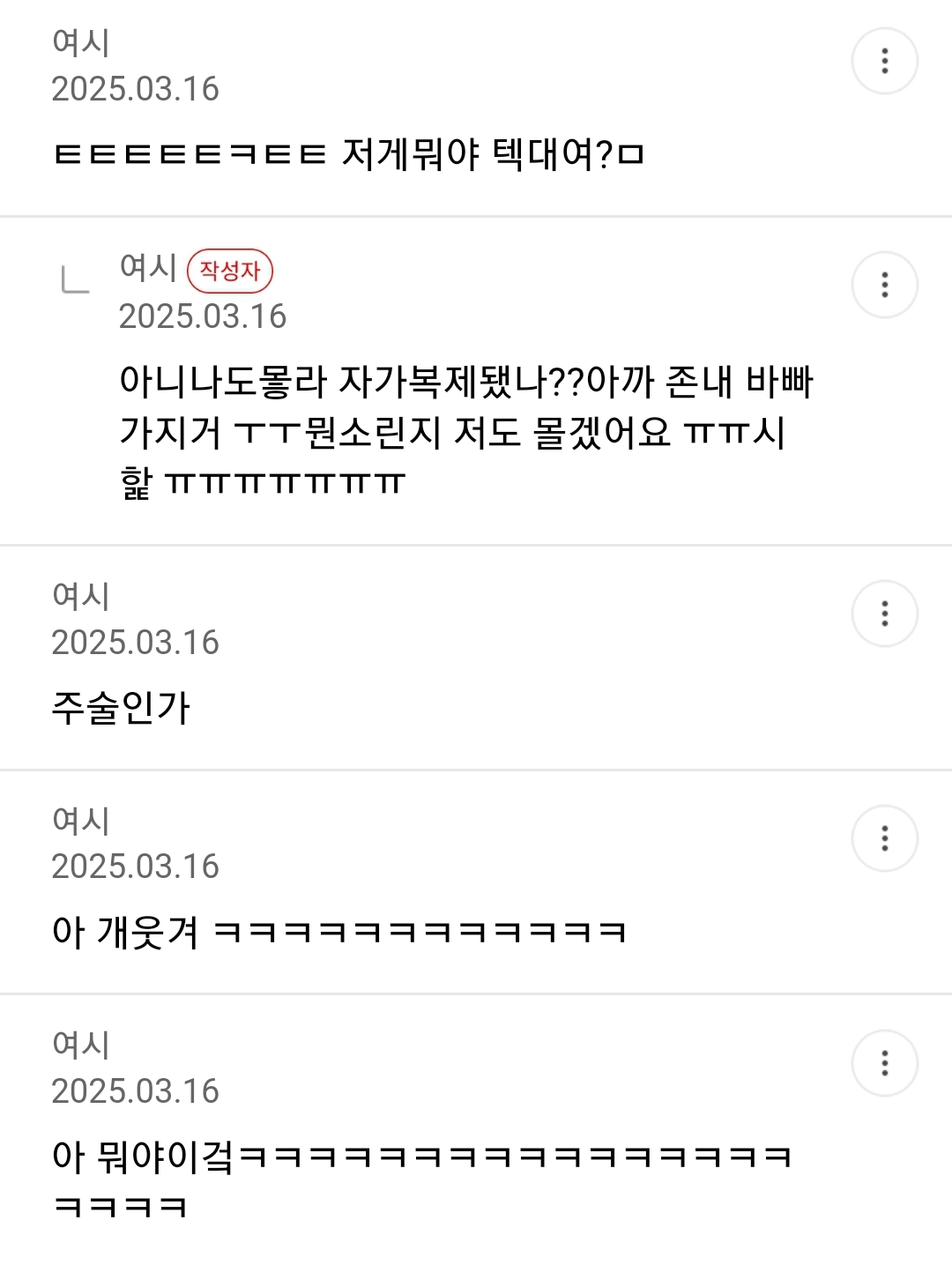Click the '여시' username on the '아 개웃겨' comment
Image resolution: width=952 pixels, height=1265 pixels.
click(78, 820)
